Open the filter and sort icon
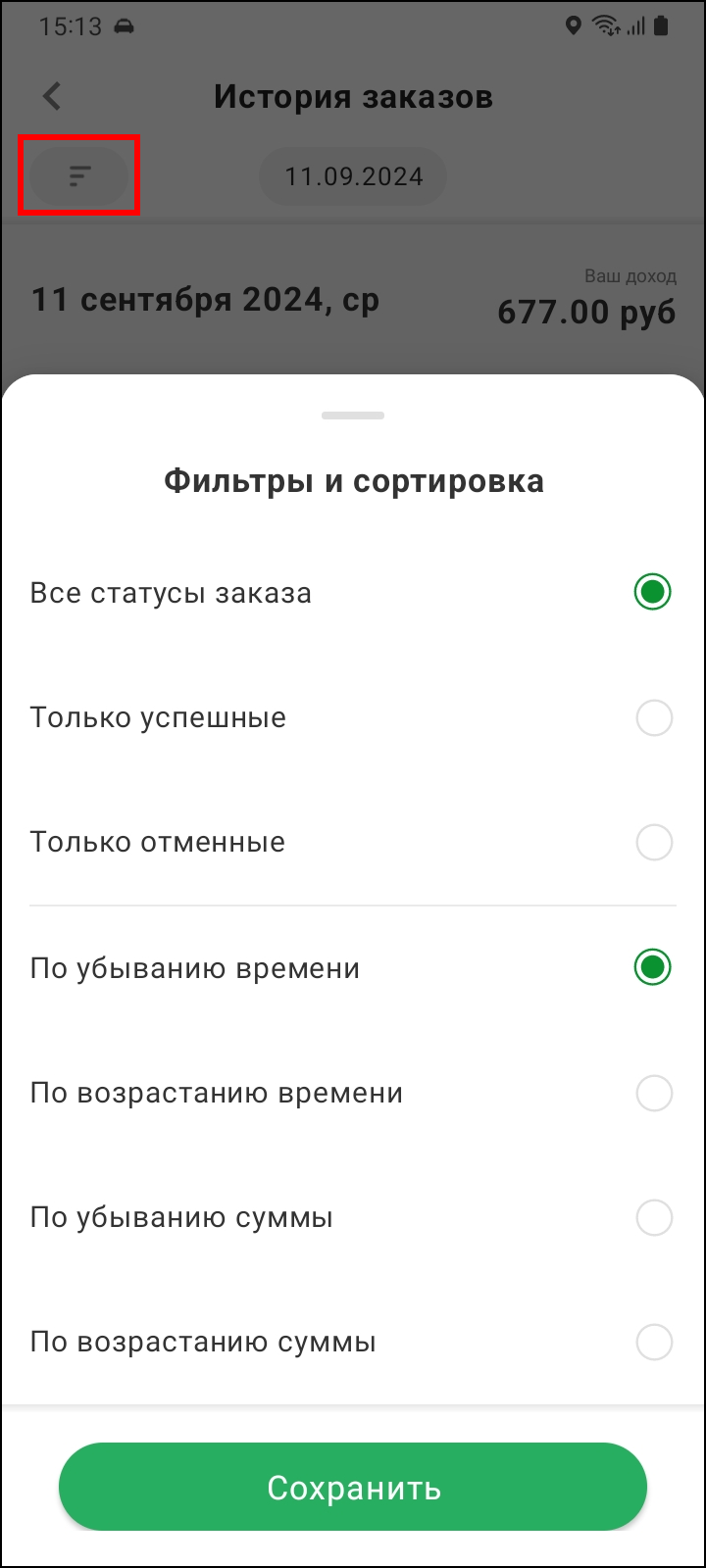This screenshot has width=706, height=1568. (x=79, y=176)
